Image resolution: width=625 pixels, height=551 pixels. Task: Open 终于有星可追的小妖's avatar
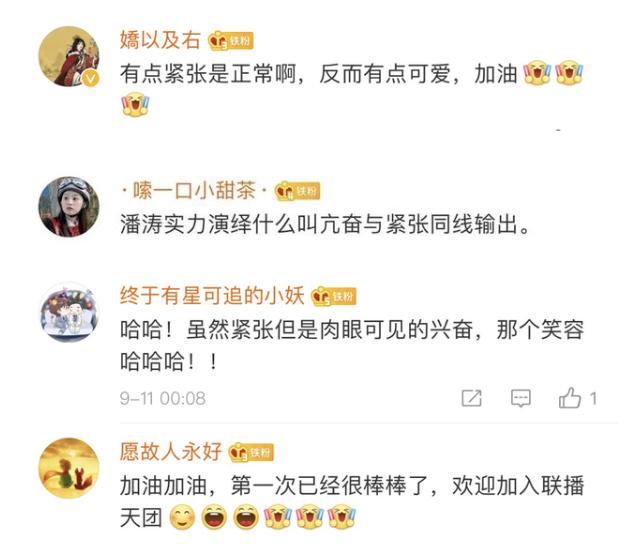(x=69, y=311)
